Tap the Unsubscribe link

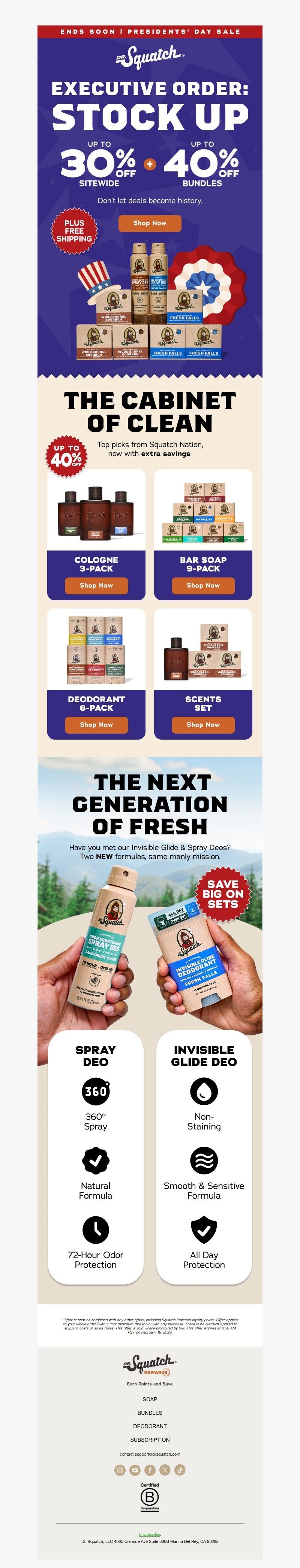(150, 1535)
